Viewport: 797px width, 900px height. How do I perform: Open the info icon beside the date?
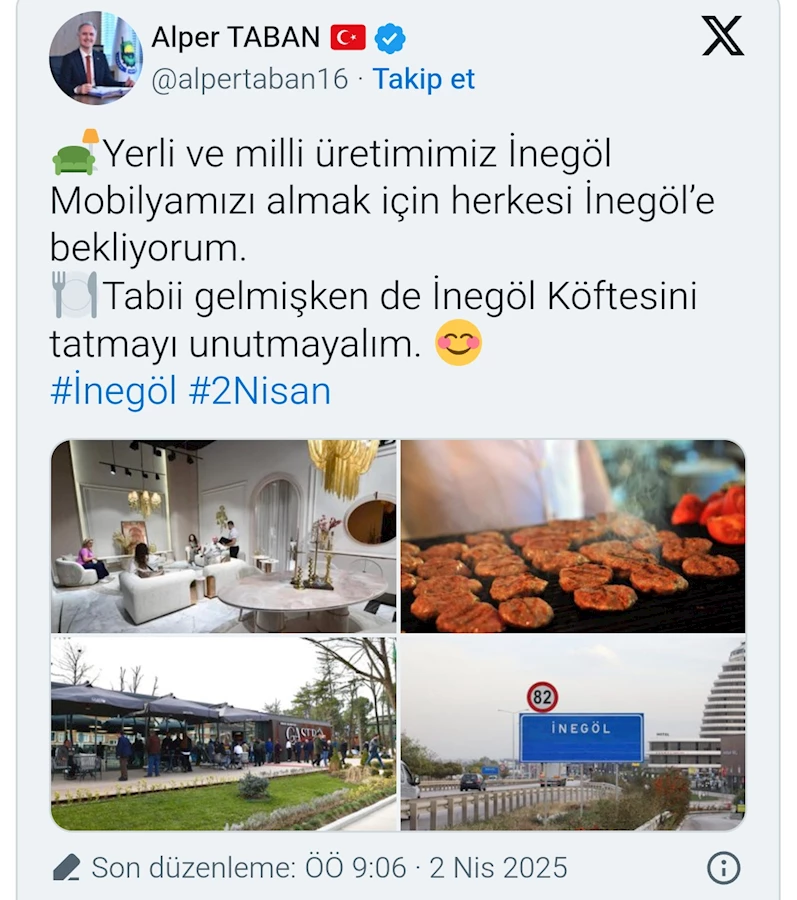pos(723,867)
